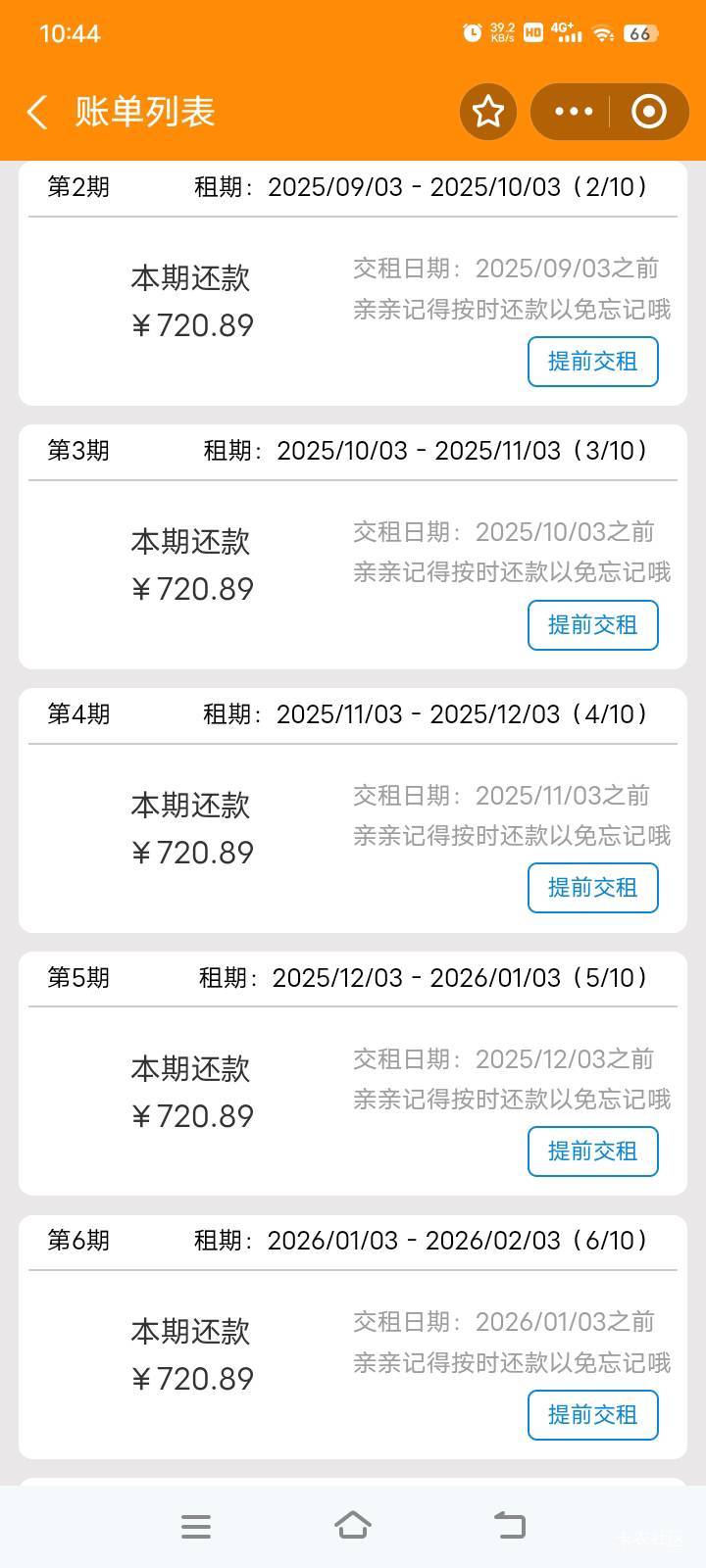Screen dimensions: 706x1568
Task: Open the three-dot more options menu
Action: pos(574,112)
